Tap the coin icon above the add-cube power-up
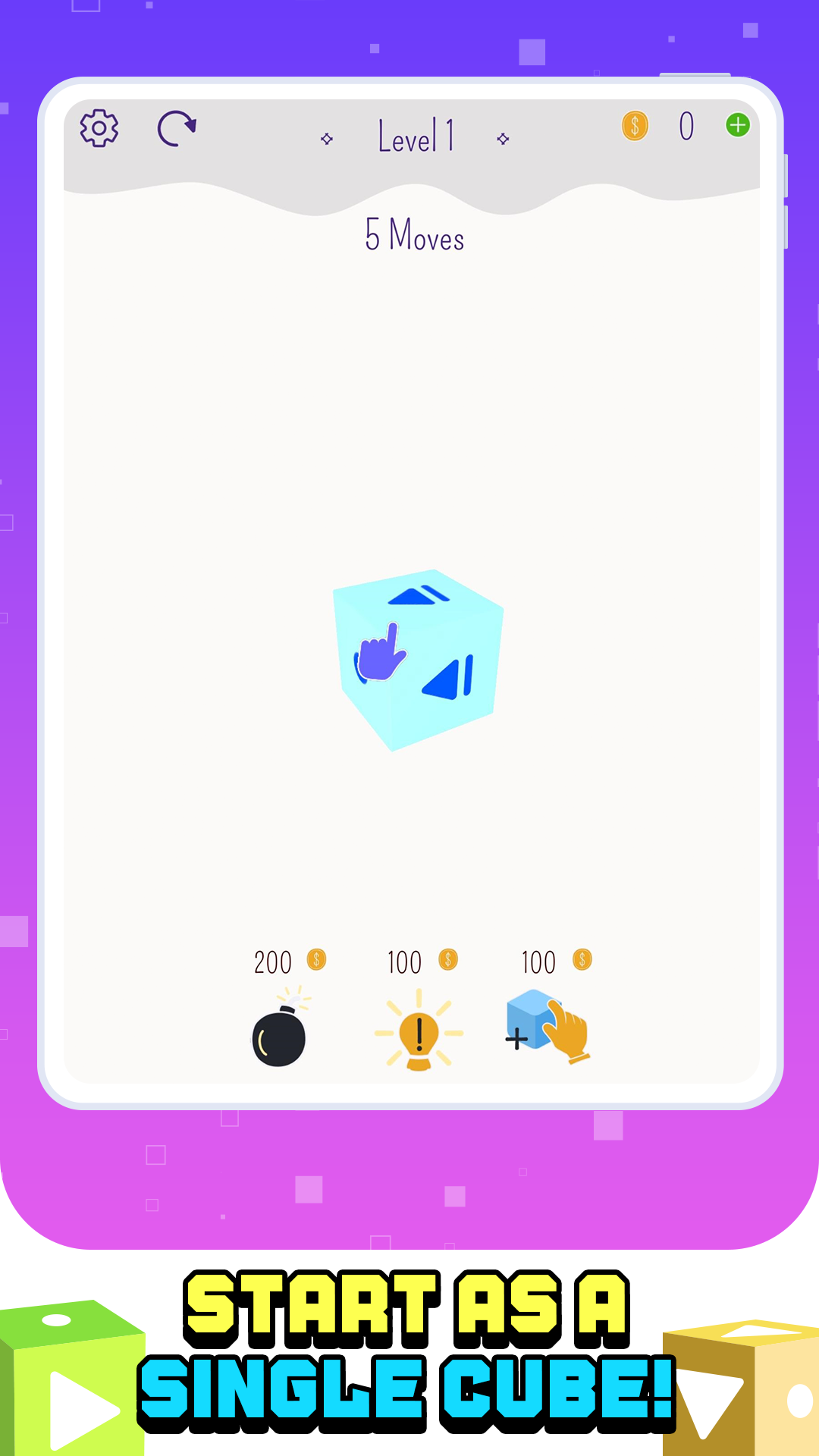 point(582,961)
